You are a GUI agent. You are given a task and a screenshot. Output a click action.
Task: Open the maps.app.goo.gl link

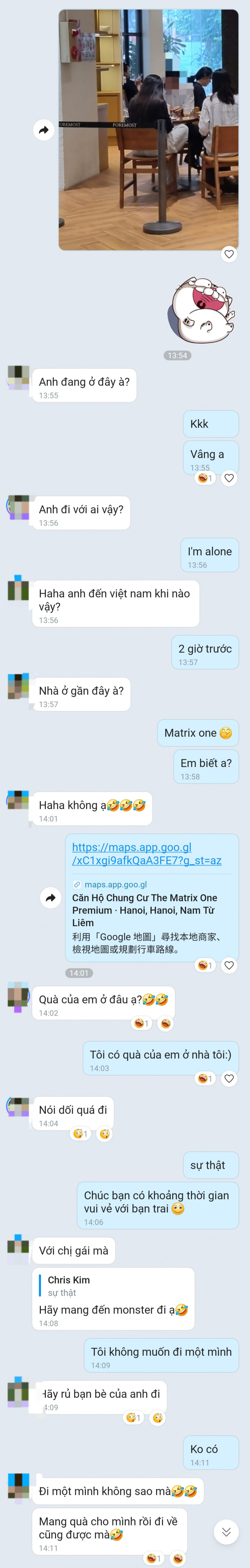point(146,853)
